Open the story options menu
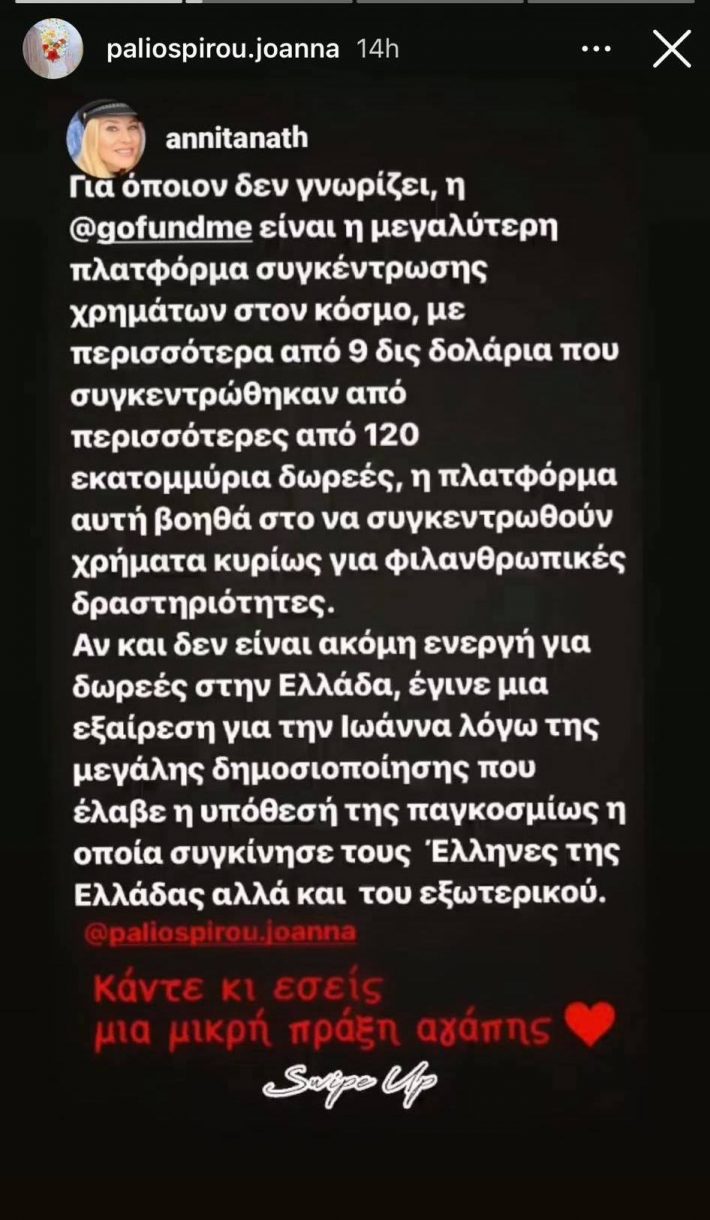This screenshot has width=710, height=1220. click(597, 49)
